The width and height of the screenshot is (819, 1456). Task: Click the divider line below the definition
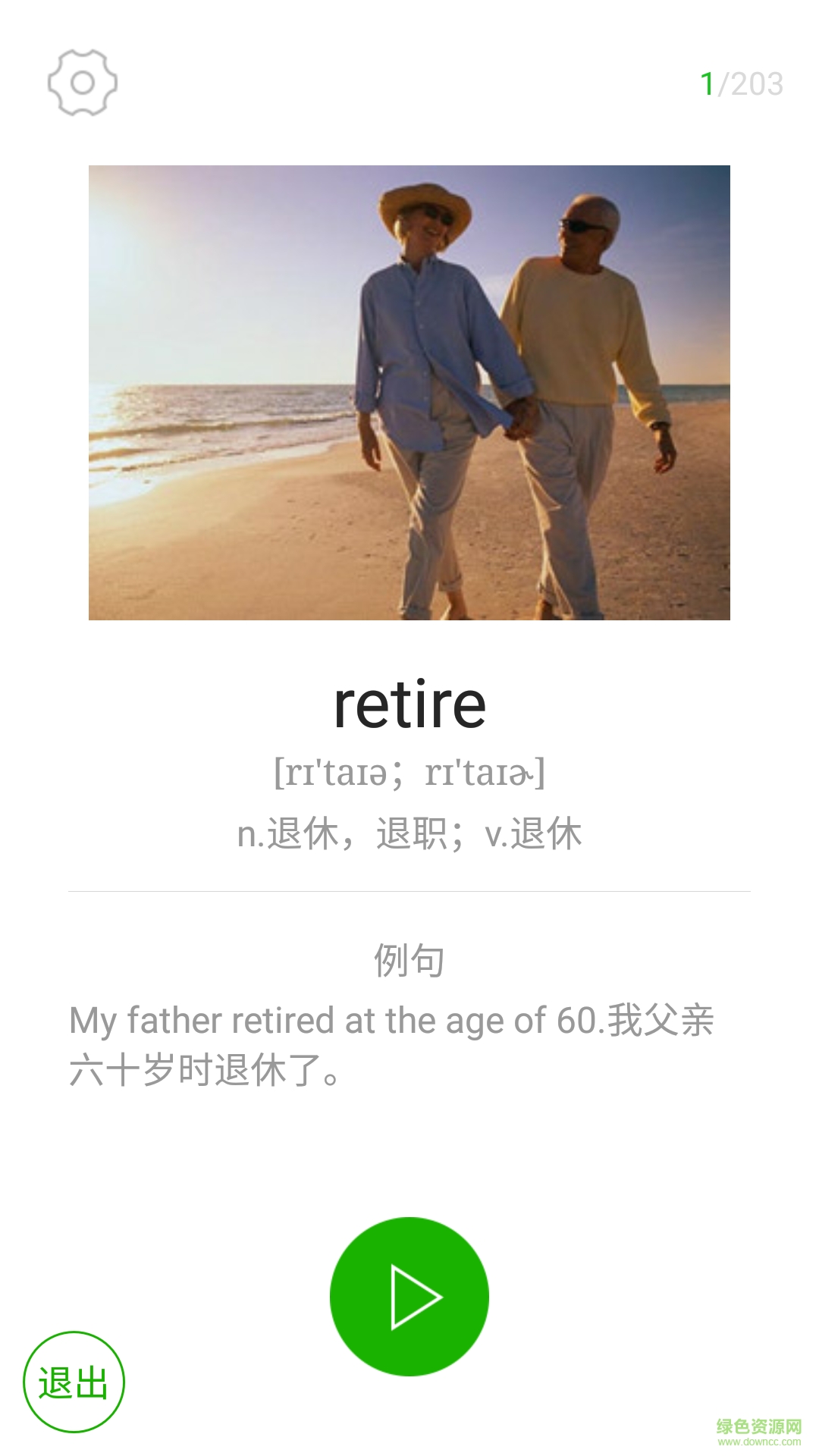click(x=409, y=889)
